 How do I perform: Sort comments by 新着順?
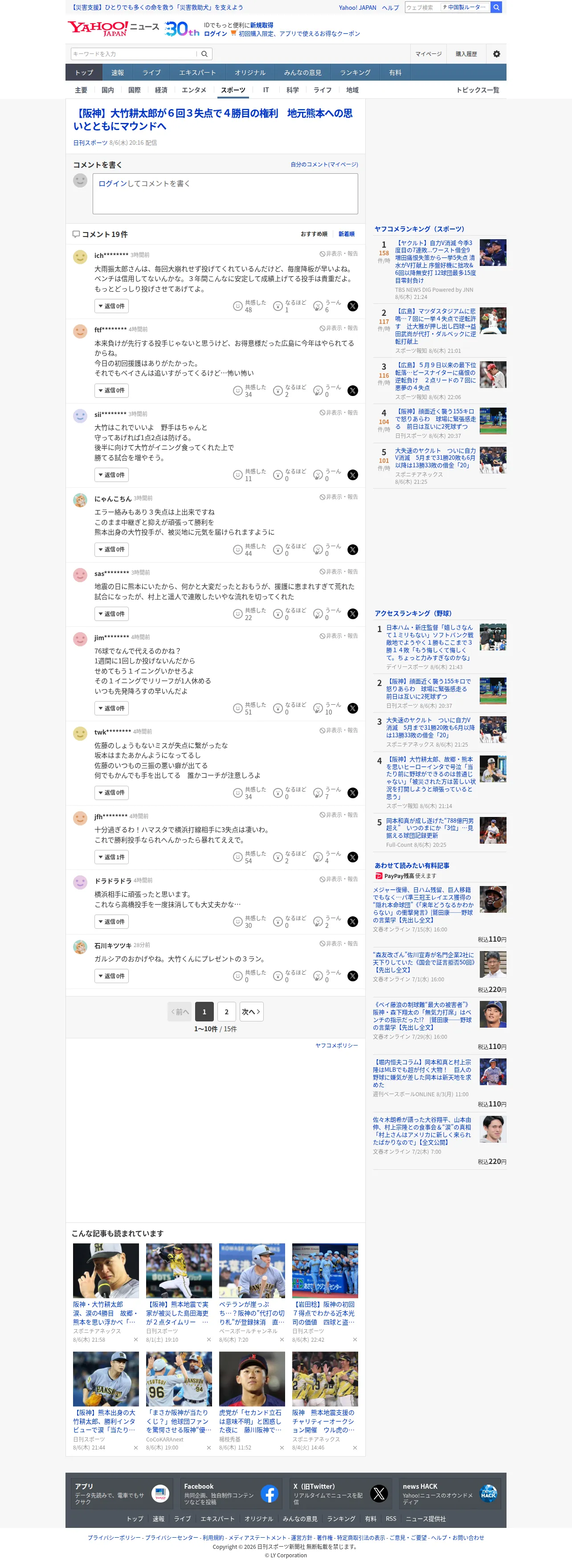[x=346, y=234]
